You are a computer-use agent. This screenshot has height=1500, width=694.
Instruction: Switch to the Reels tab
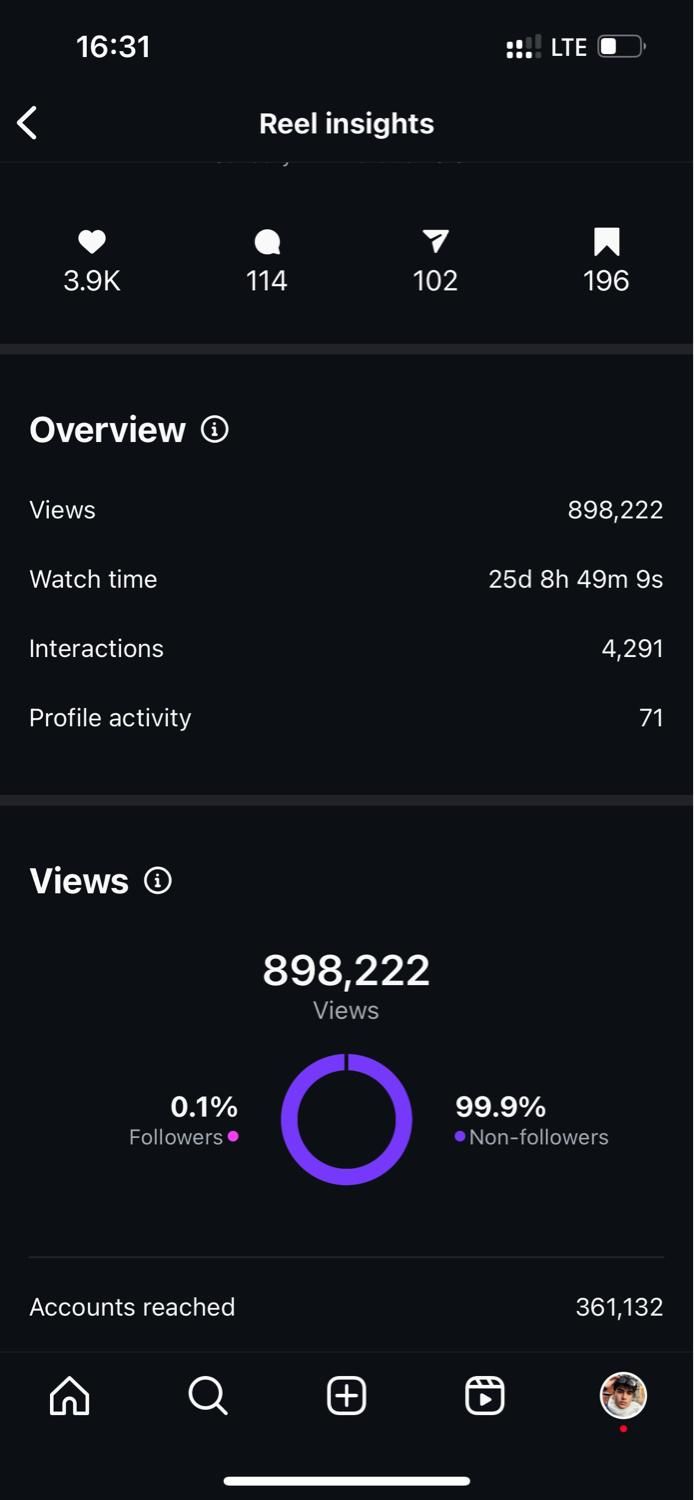coord(485,1395)
